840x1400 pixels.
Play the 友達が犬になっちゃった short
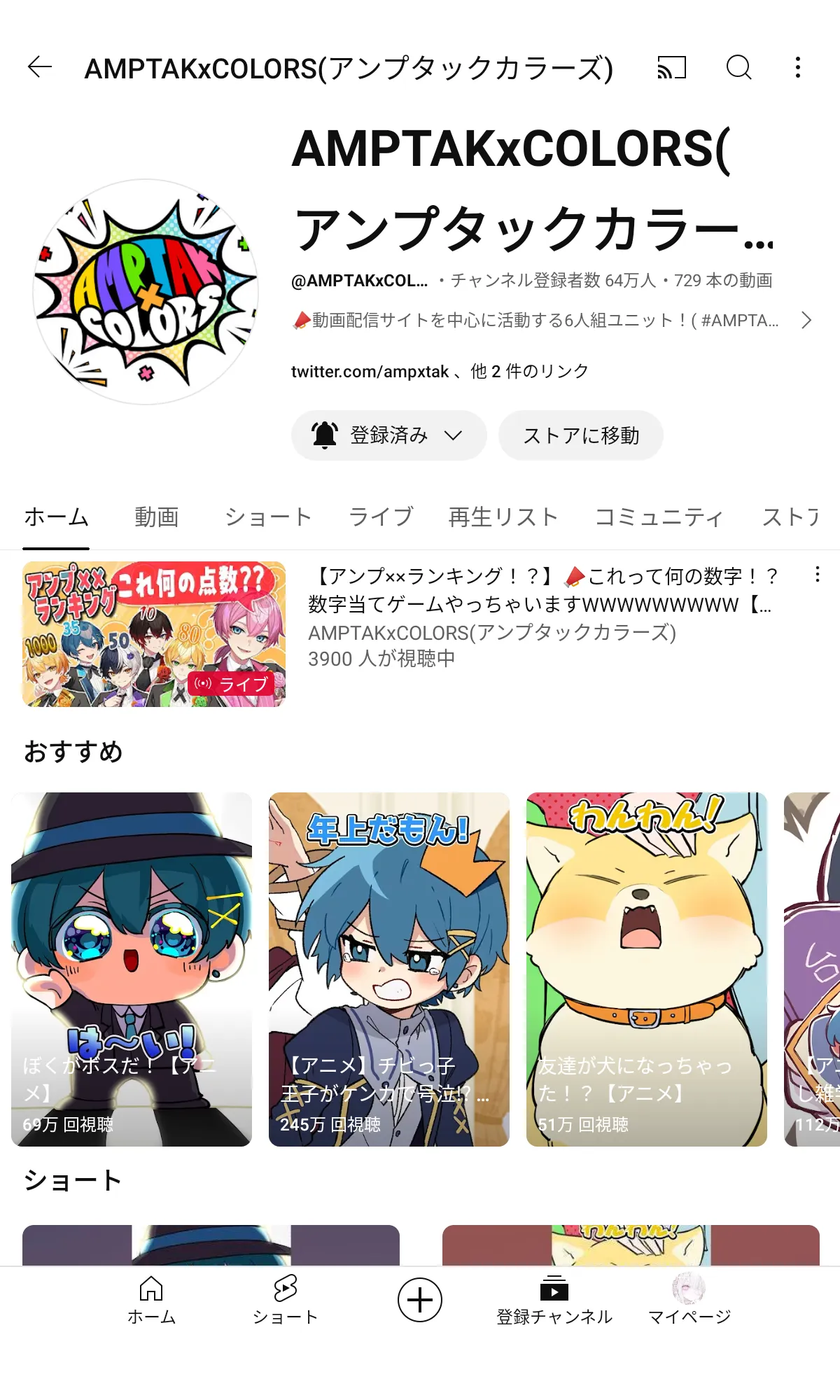(647, 969)
